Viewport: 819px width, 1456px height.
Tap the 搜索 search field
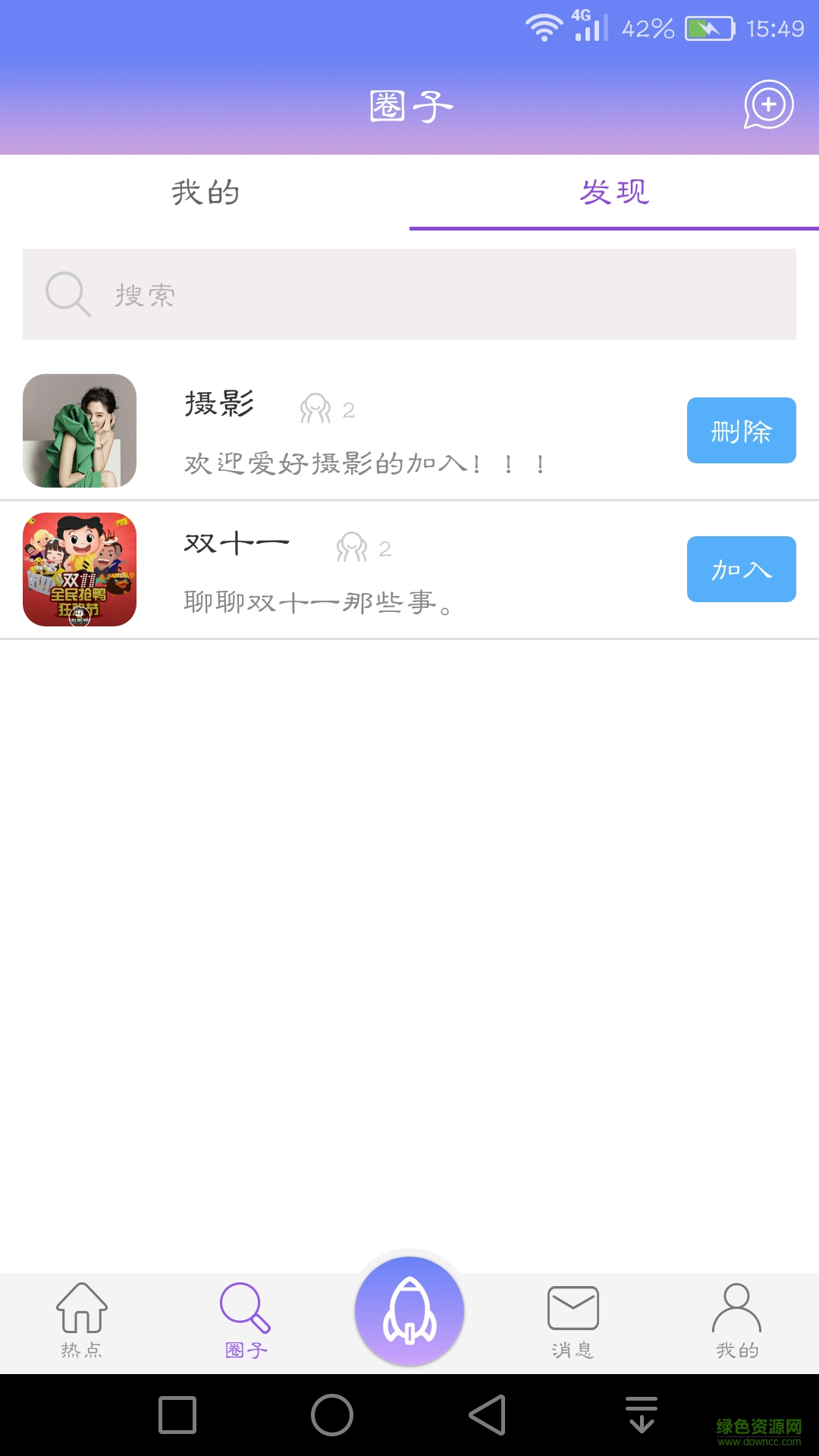[409, 294]
